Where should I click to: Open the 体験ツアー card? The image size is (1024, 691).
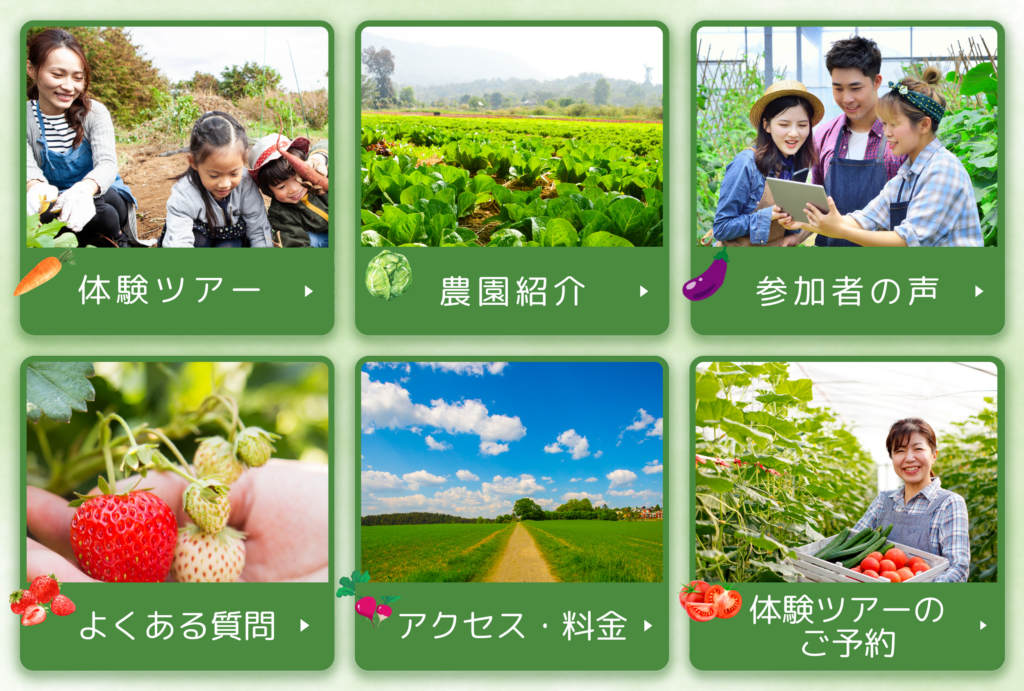177,290
